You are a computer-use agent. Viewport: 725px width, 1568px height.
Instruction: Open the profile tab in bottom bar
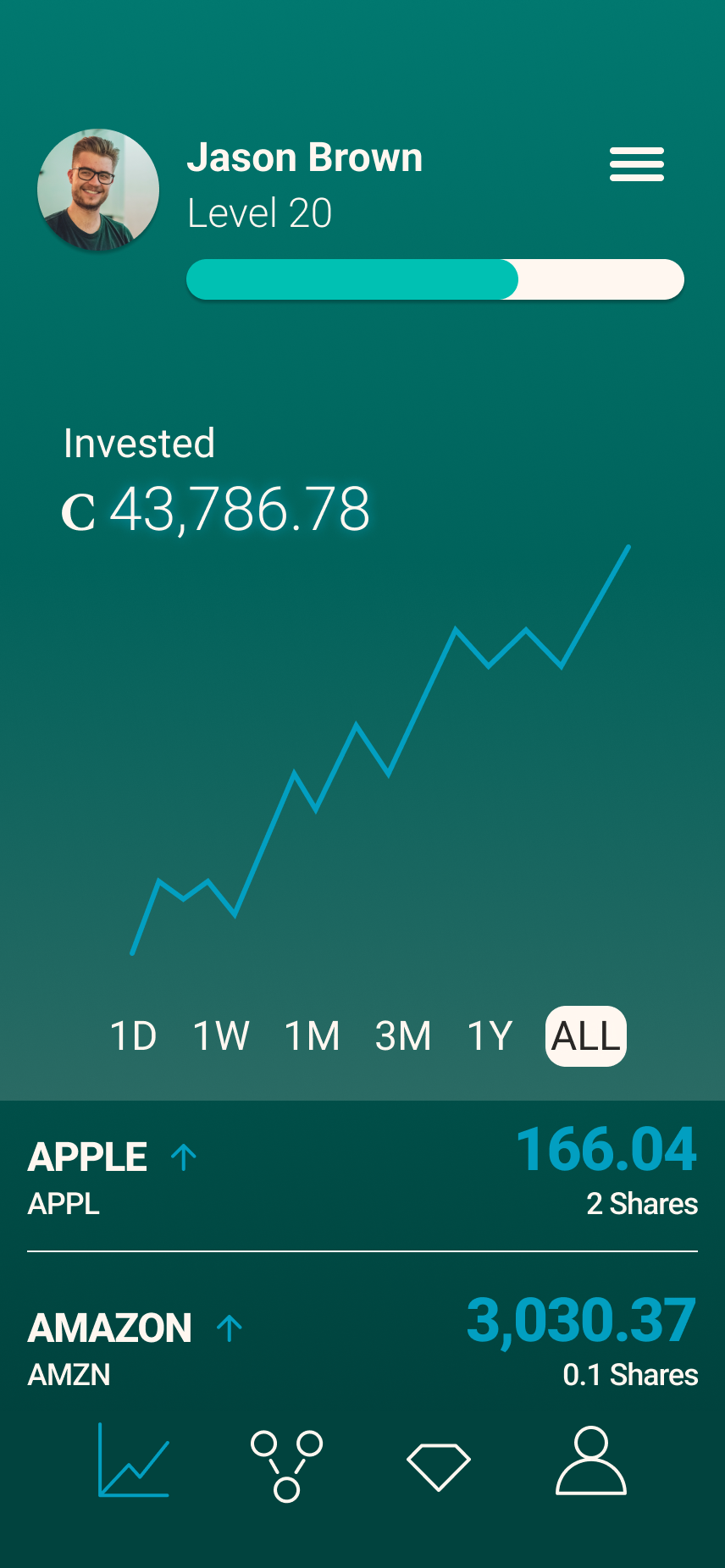coord(591,1461)
